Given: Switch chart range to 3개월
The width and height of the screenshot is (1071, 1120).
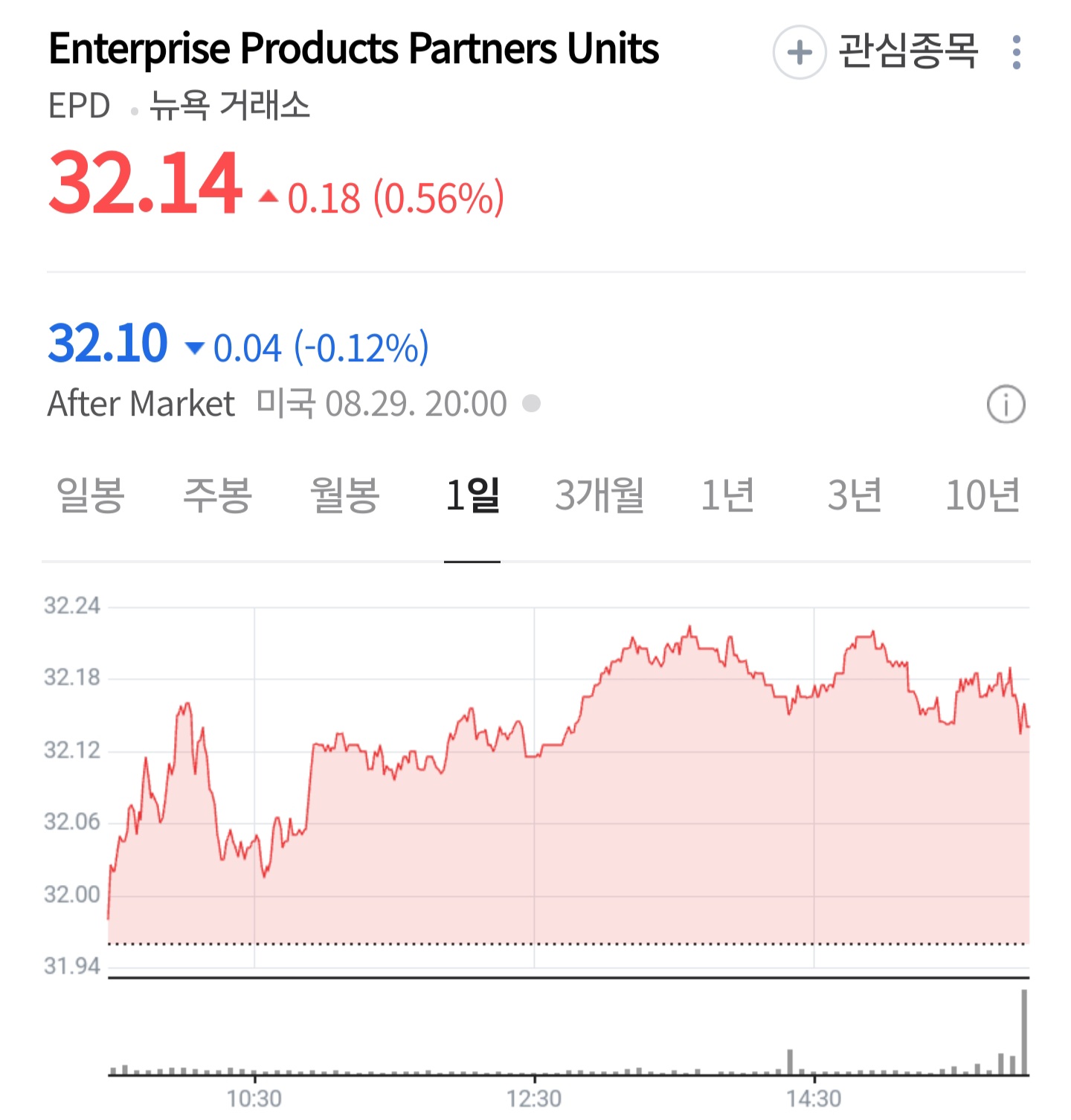Looking at the screenshot, I should 599,495.
